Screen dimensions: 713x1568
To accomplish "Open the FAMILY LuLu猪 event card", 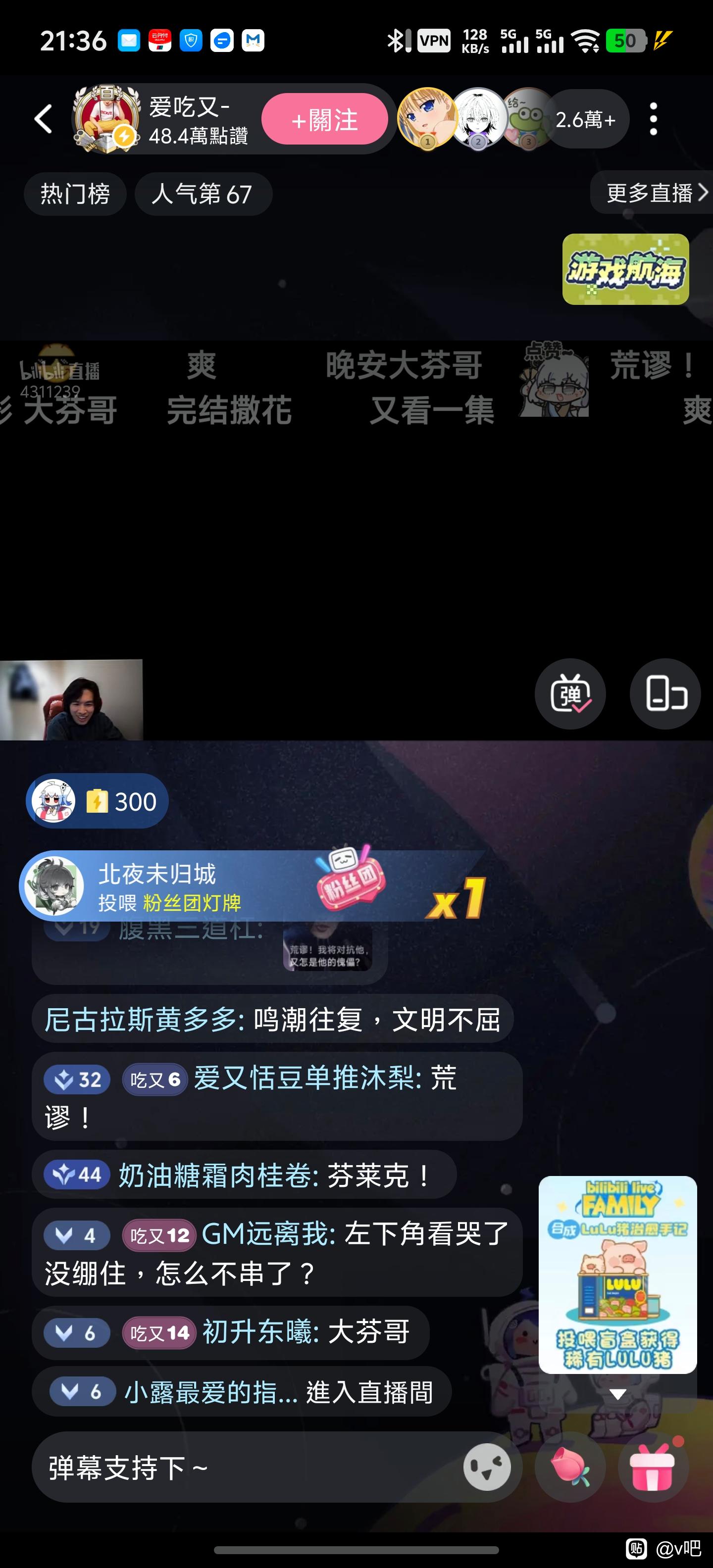I will pyautogui.click(x=617, y=1274).
